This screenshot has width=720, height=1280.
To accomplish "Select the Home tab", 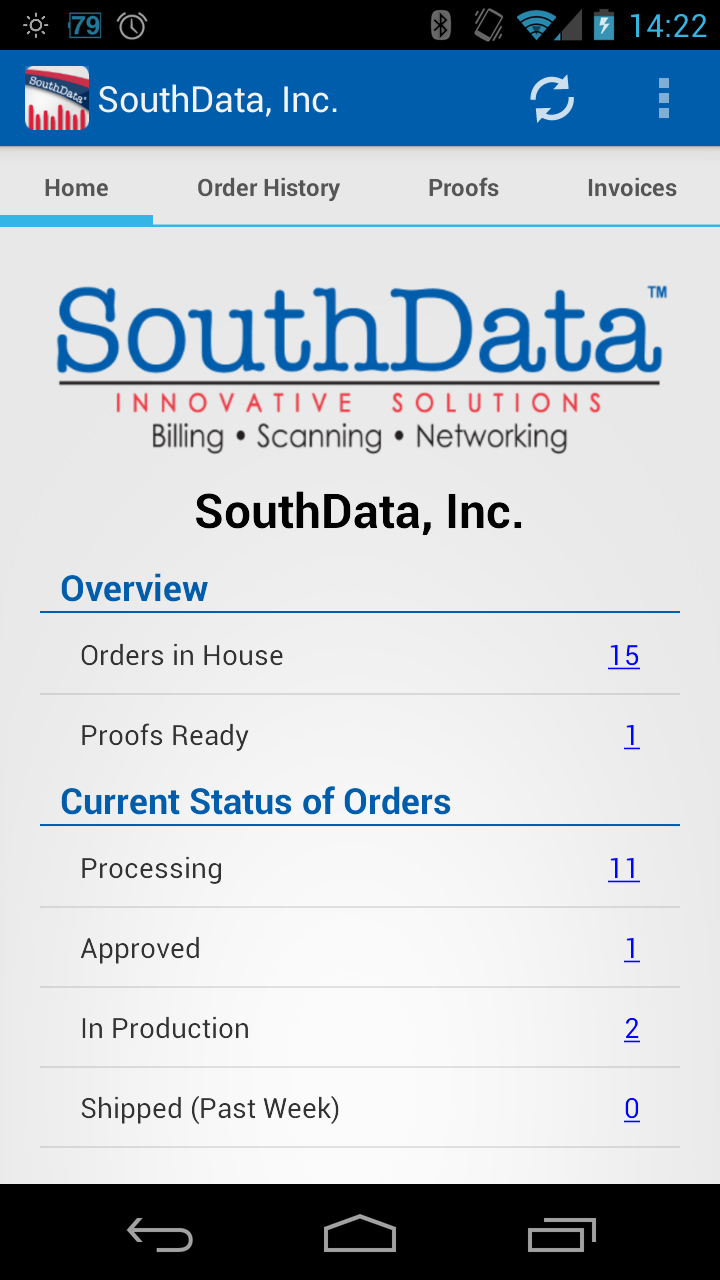I will pyautogui.click(x=76, y=188).
